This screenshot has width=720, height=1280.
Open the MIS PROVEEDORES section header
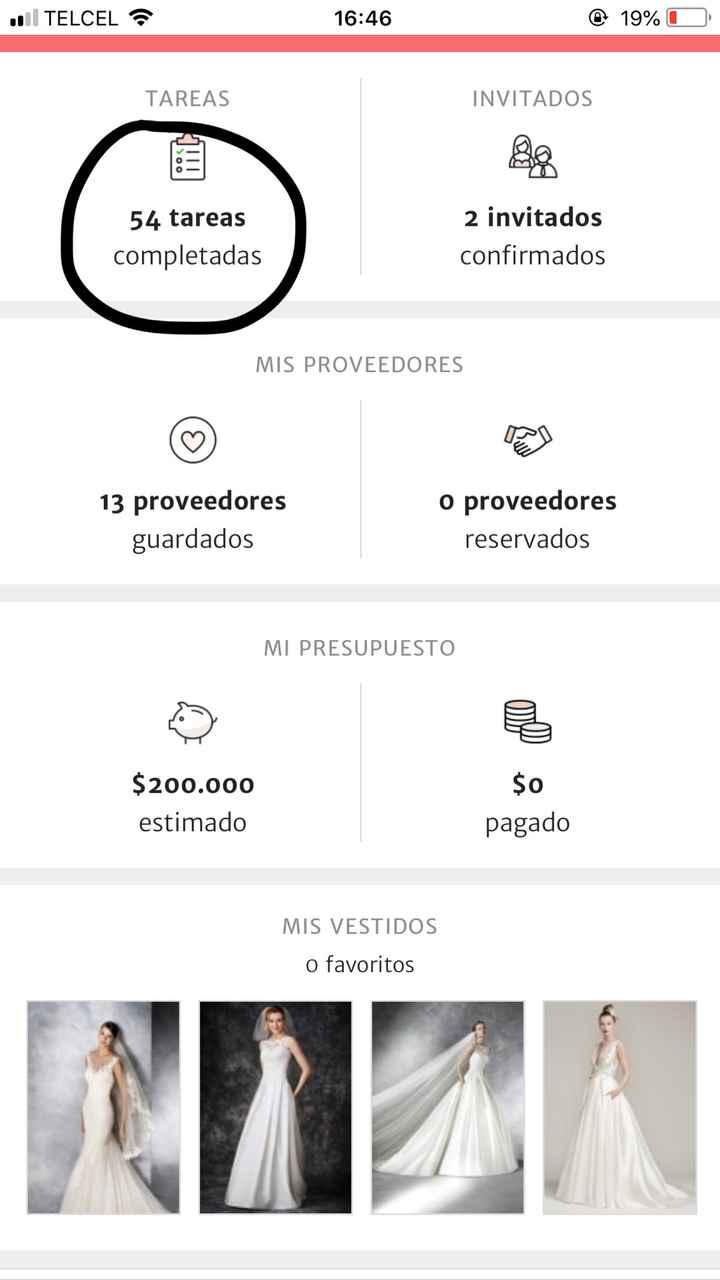(x=360, y=365)
